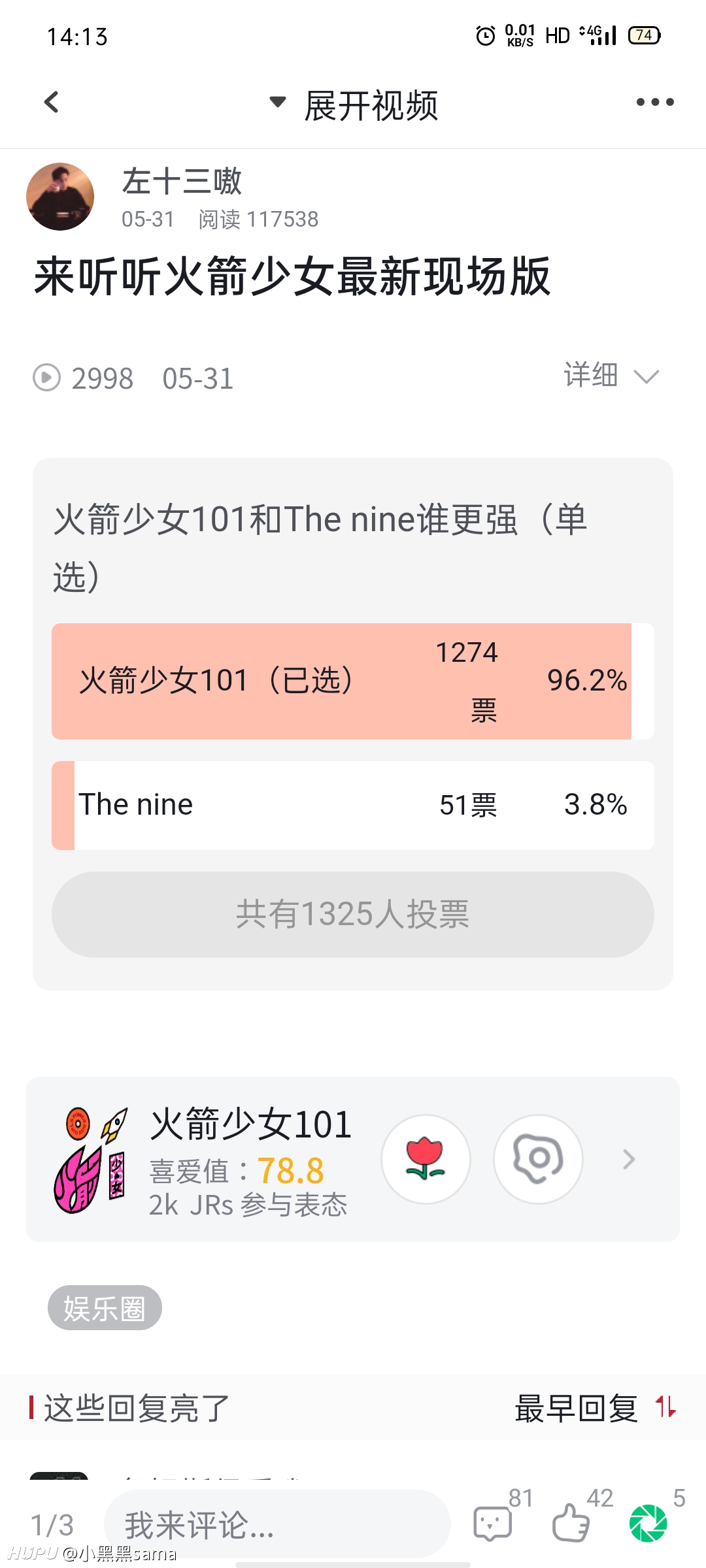Open the three-dot overflow menu
This screenshot has width=706, height=1568.
click(x=655, y=102)
